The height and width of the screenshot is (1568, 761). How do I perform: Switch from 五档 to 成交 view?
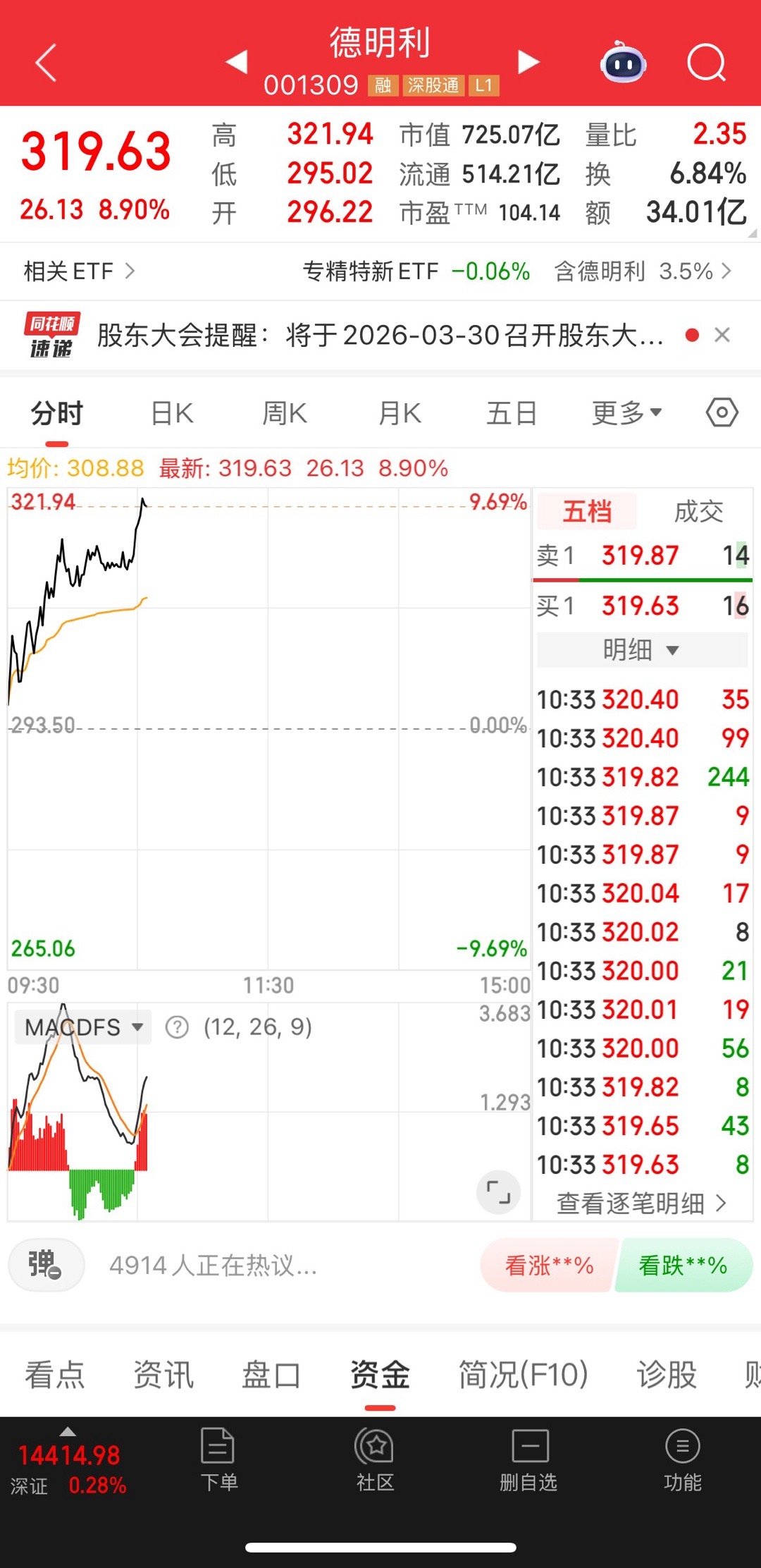698,513
